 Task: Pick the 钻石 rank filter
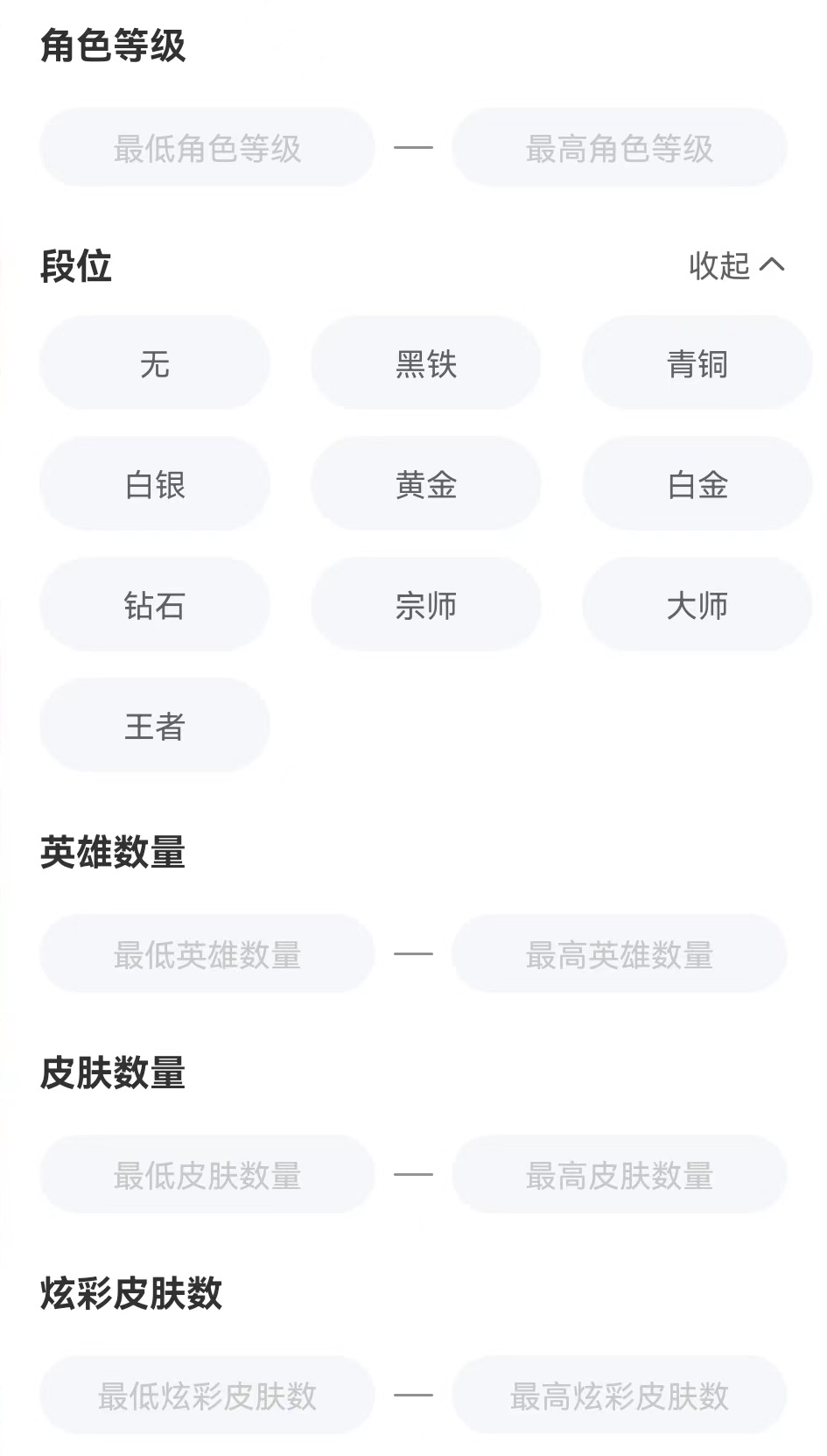coord(155,605)
